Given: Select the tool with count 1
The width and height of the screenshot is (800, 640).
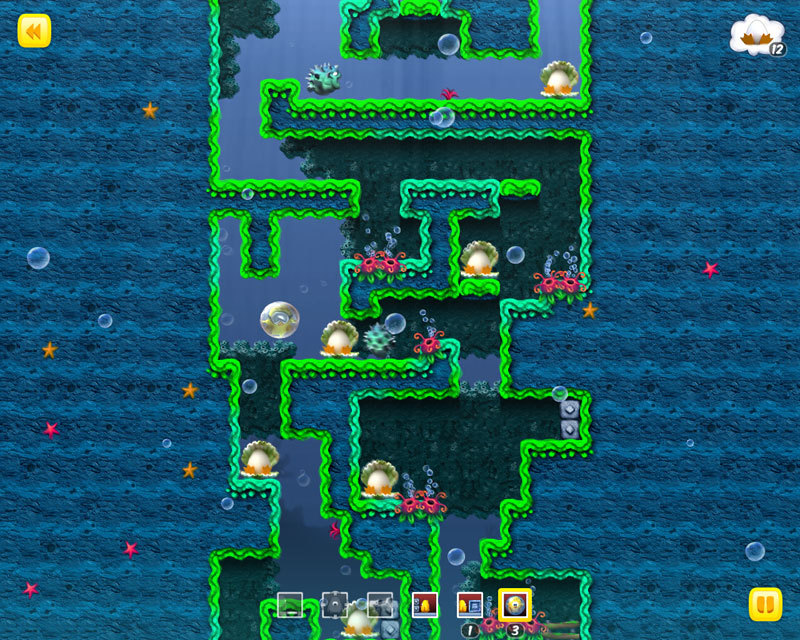Looking at the screenshot, I should 470,605.
